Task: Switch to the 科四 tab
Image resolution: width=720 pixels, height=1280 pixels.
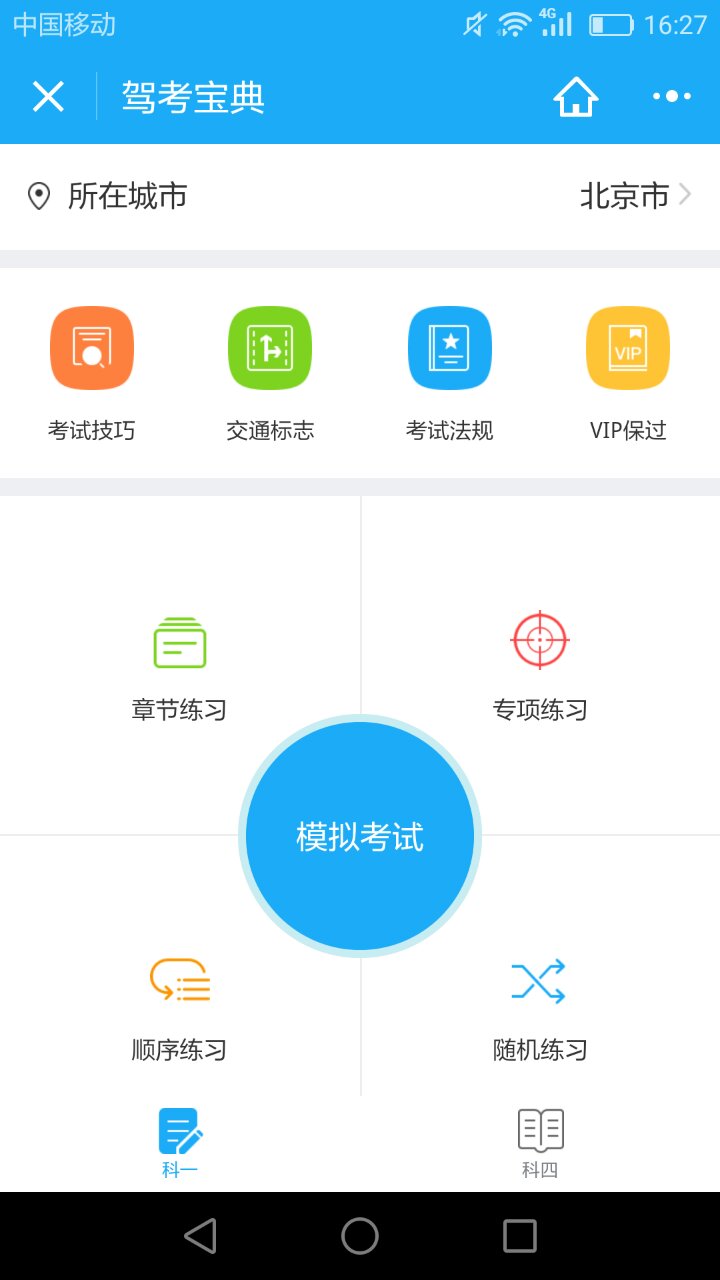Action: pyautogui.click(x=540, y=1144)
